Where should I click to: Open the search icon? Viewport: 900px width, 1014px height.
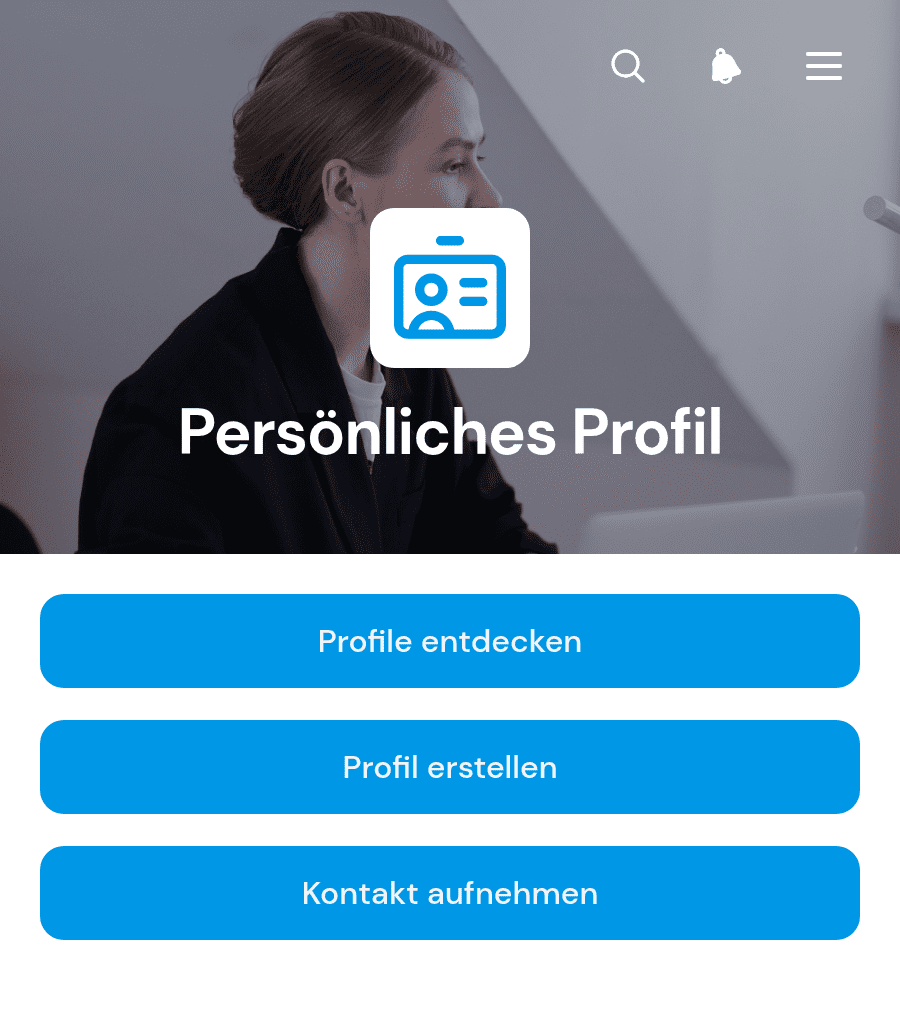[628, 66]
